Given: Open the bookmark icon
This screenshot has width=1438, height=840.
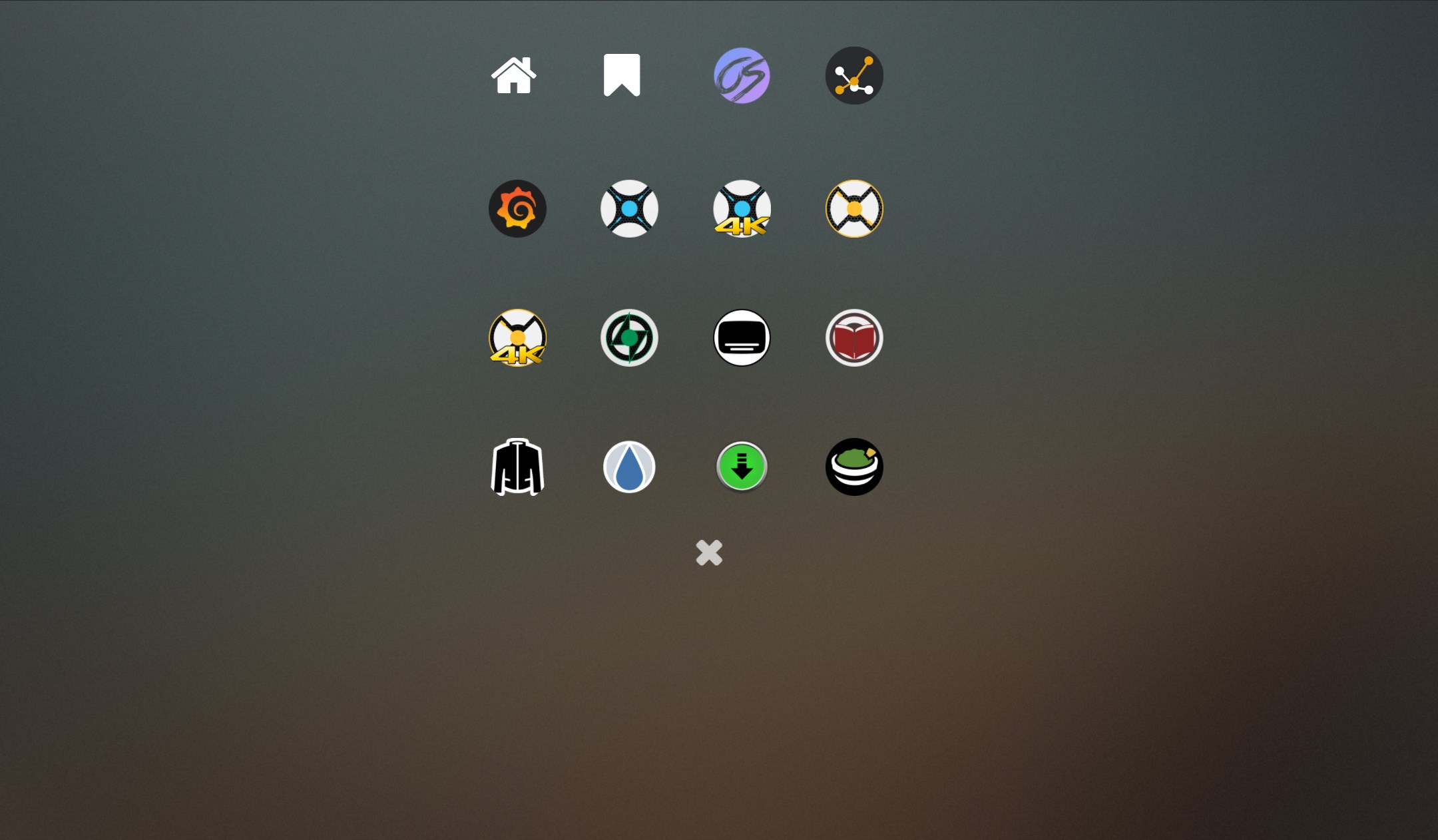Looking at the screenshot, I should (622, 75).
